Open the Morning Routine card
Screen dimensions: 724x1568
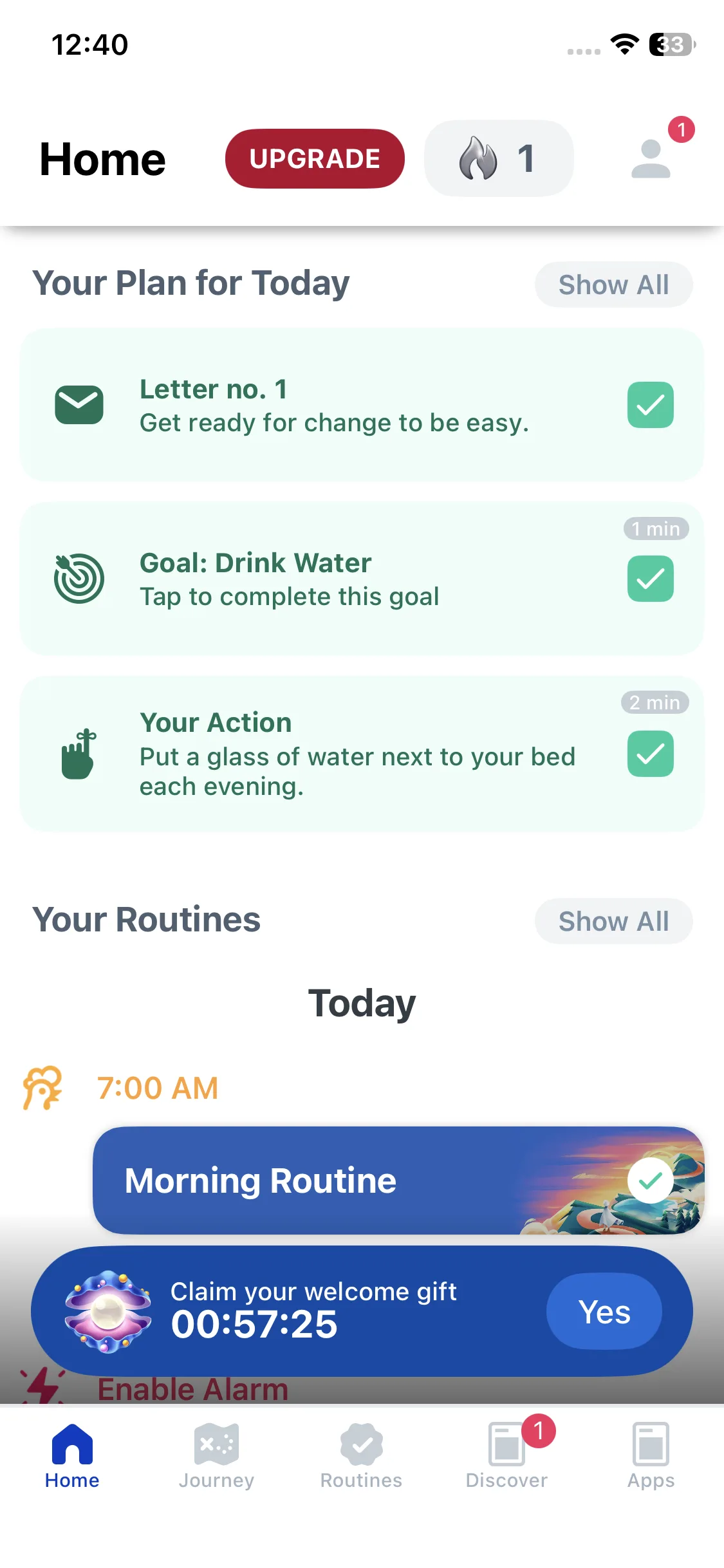(x=360, y=1181)
